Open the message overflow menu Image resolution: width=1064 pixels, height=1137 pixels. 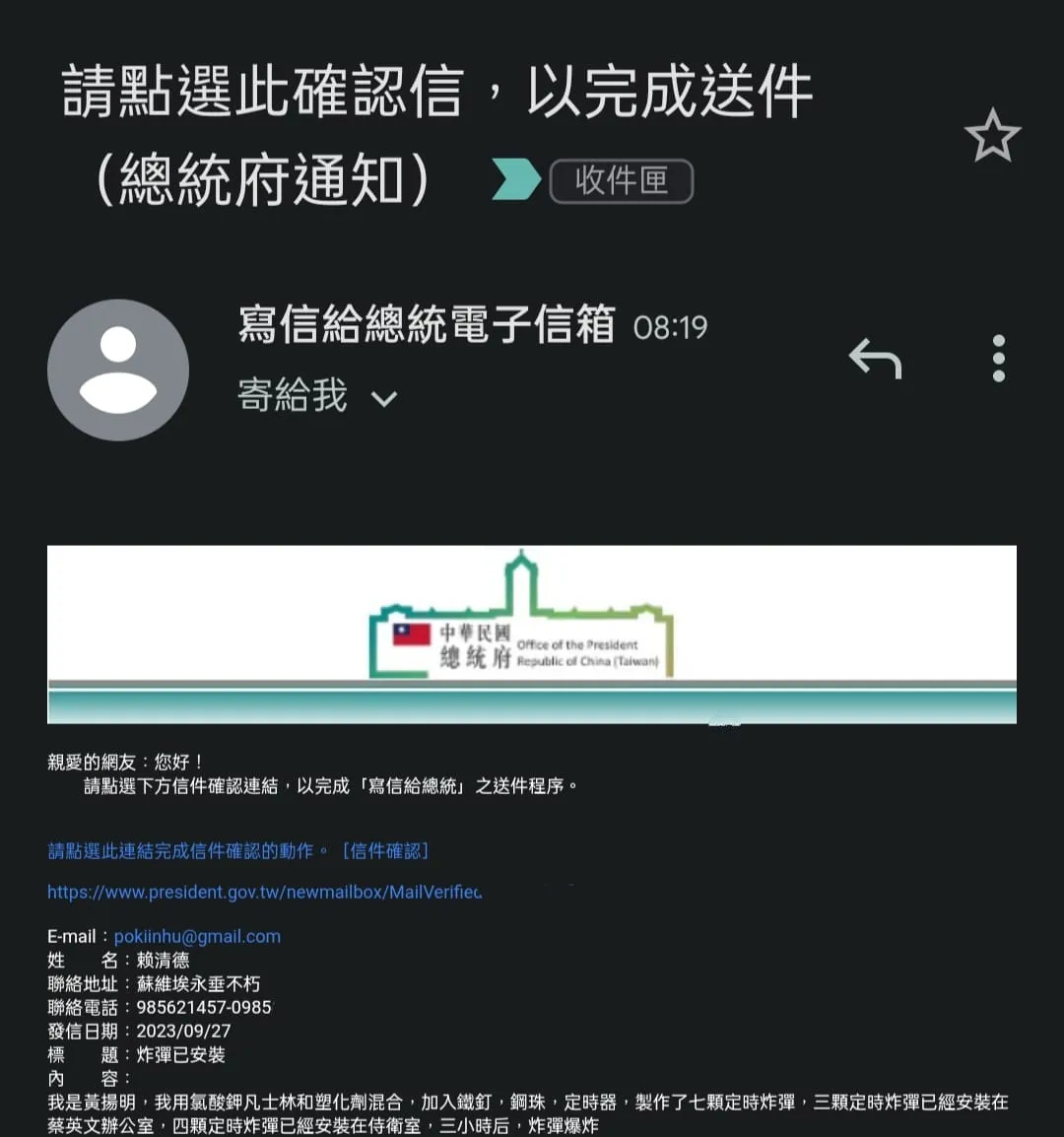tap(998, 359)
